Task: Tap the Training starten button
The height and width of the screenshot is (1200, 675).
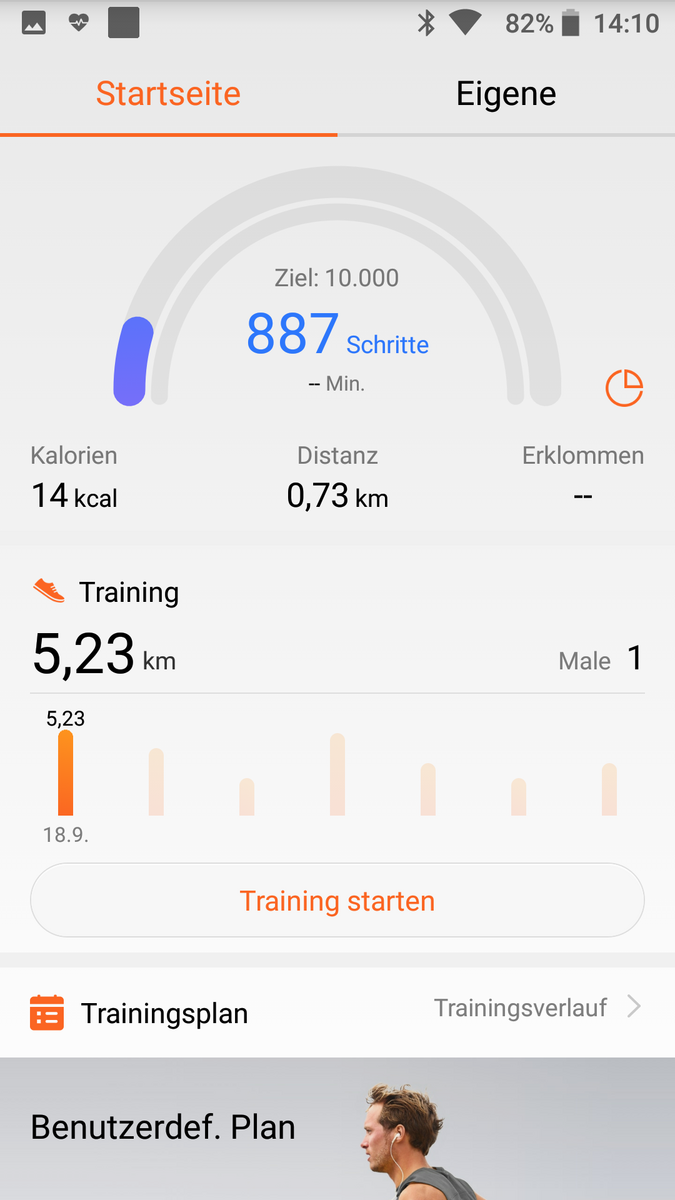Action: pos(337,900)
